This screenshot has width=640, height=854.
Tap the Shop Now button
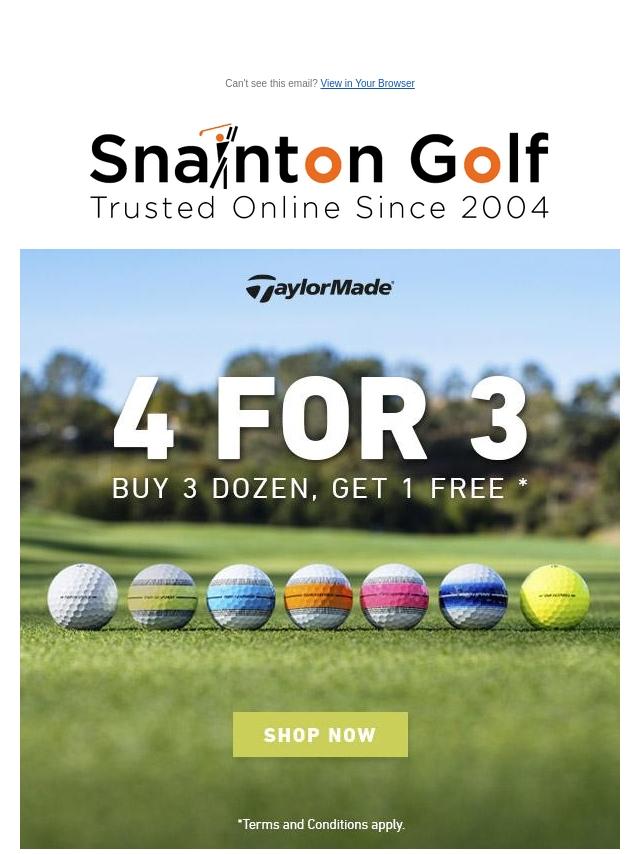point(320,735)
